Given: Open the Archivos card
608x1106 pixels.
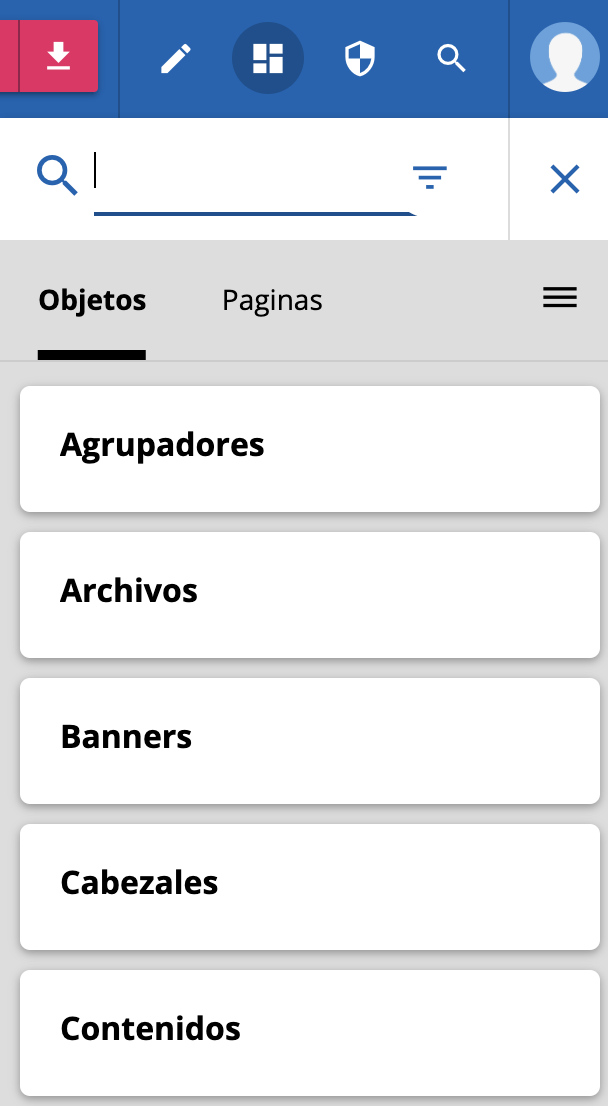Looking at the screenshot, I should [x=310, y=594].
